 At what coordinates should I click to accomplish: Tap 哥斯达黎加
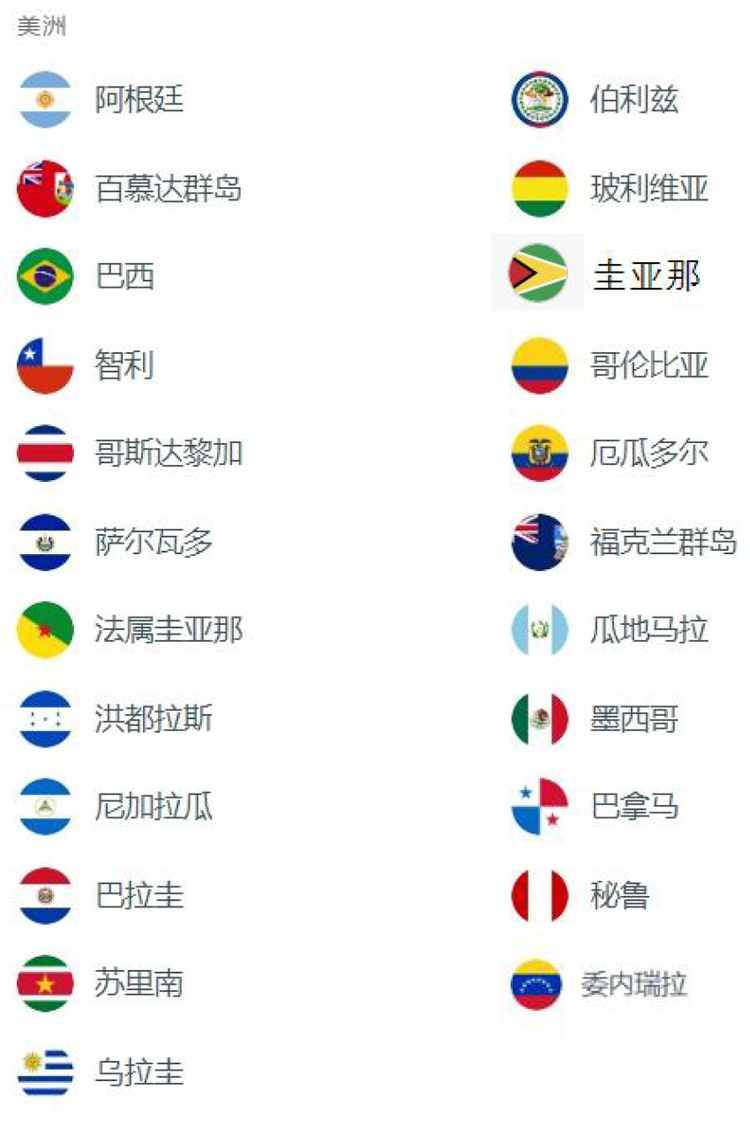pyautogui.click(x=167, y=453)
